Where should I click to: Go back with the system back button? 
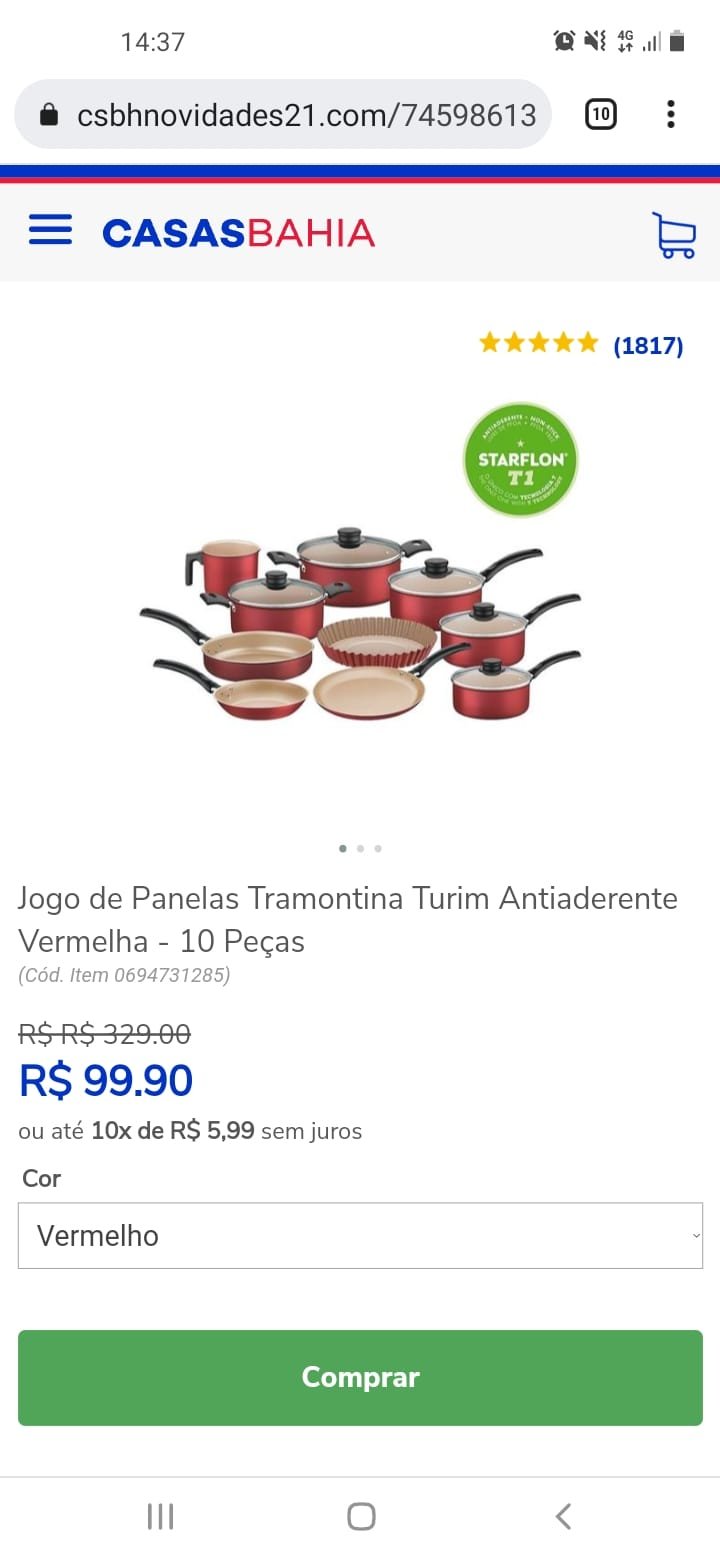563,1516
